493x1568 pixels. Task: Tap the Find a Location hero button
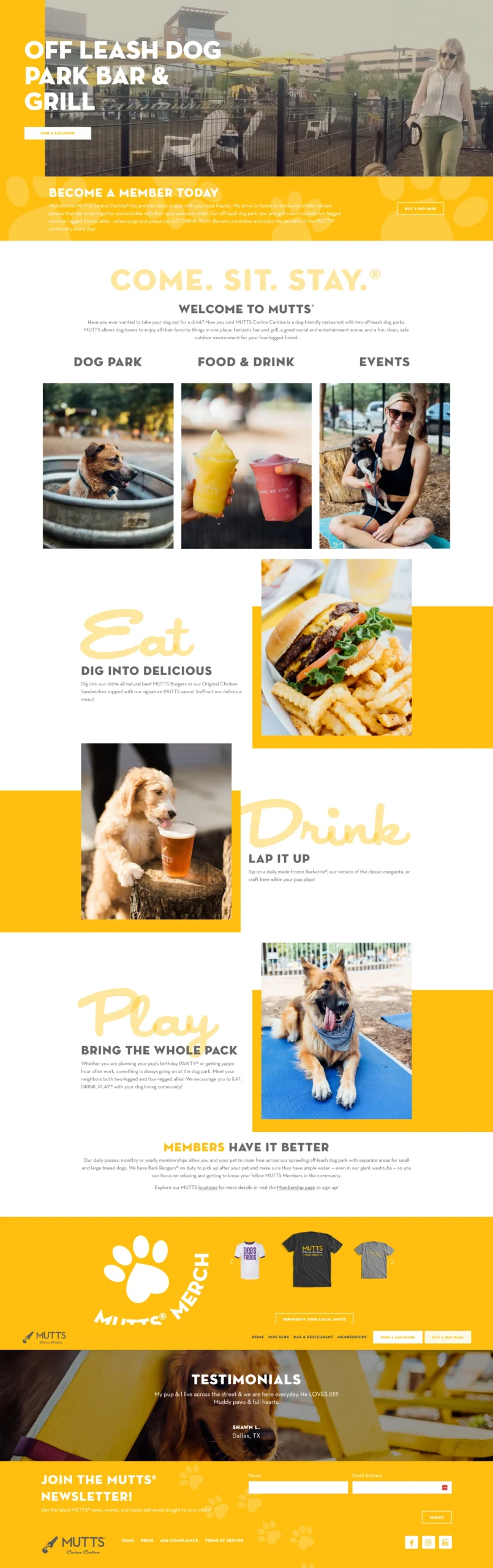tap(58, 133)
